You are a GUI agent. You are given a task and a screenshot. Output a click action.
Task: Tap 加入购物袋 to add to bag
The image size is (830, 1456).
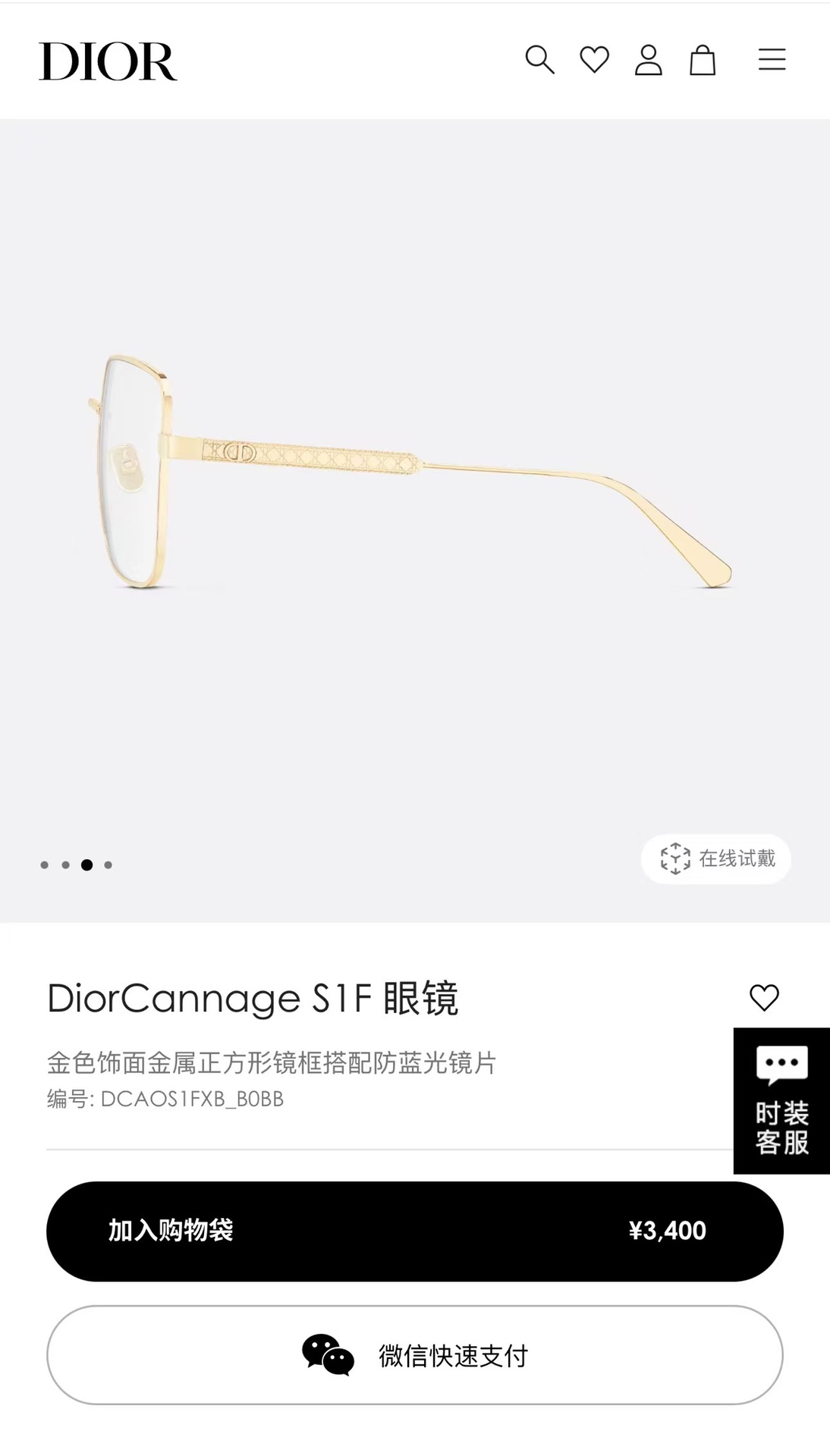click(x=414, y=1231)
